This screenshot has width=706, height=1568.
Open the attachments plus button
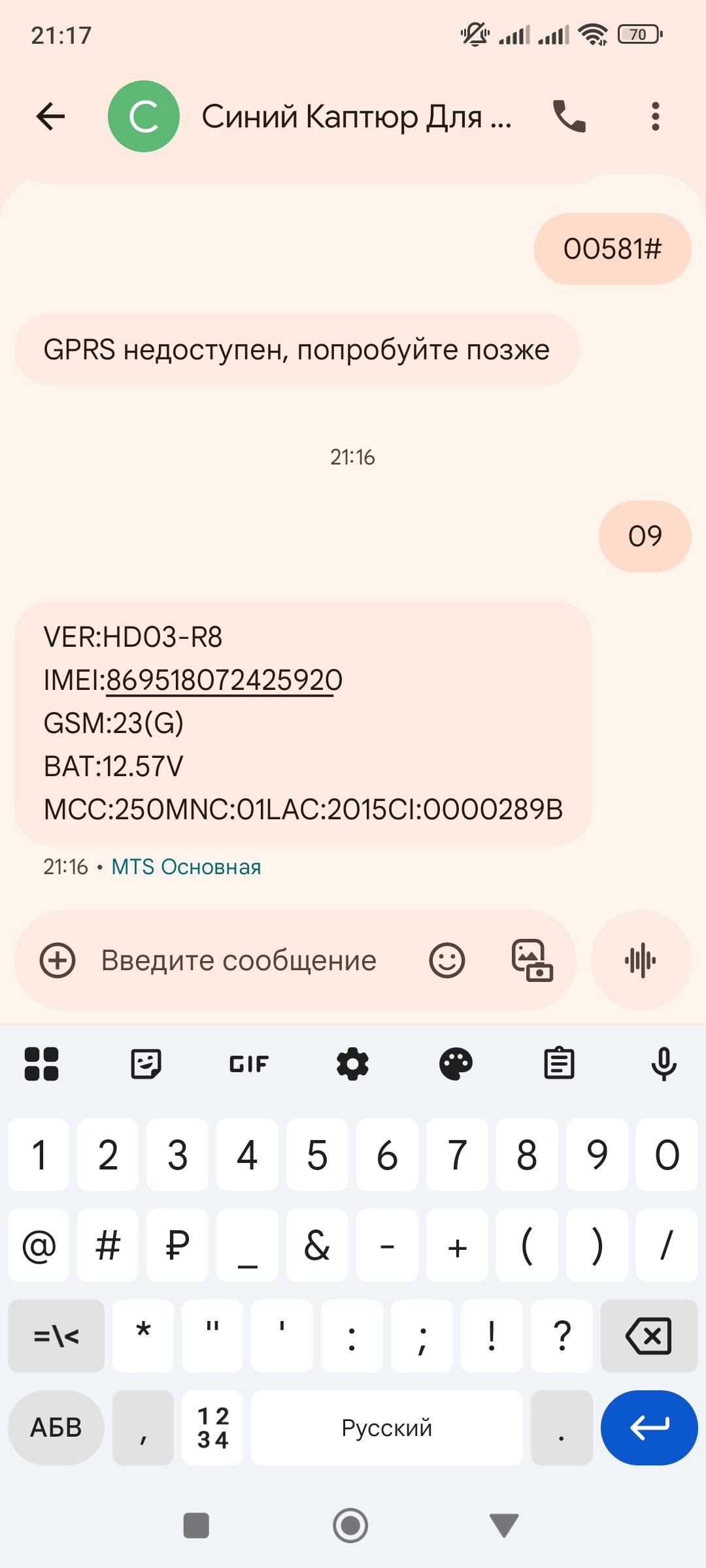click(x=58, y=960)
